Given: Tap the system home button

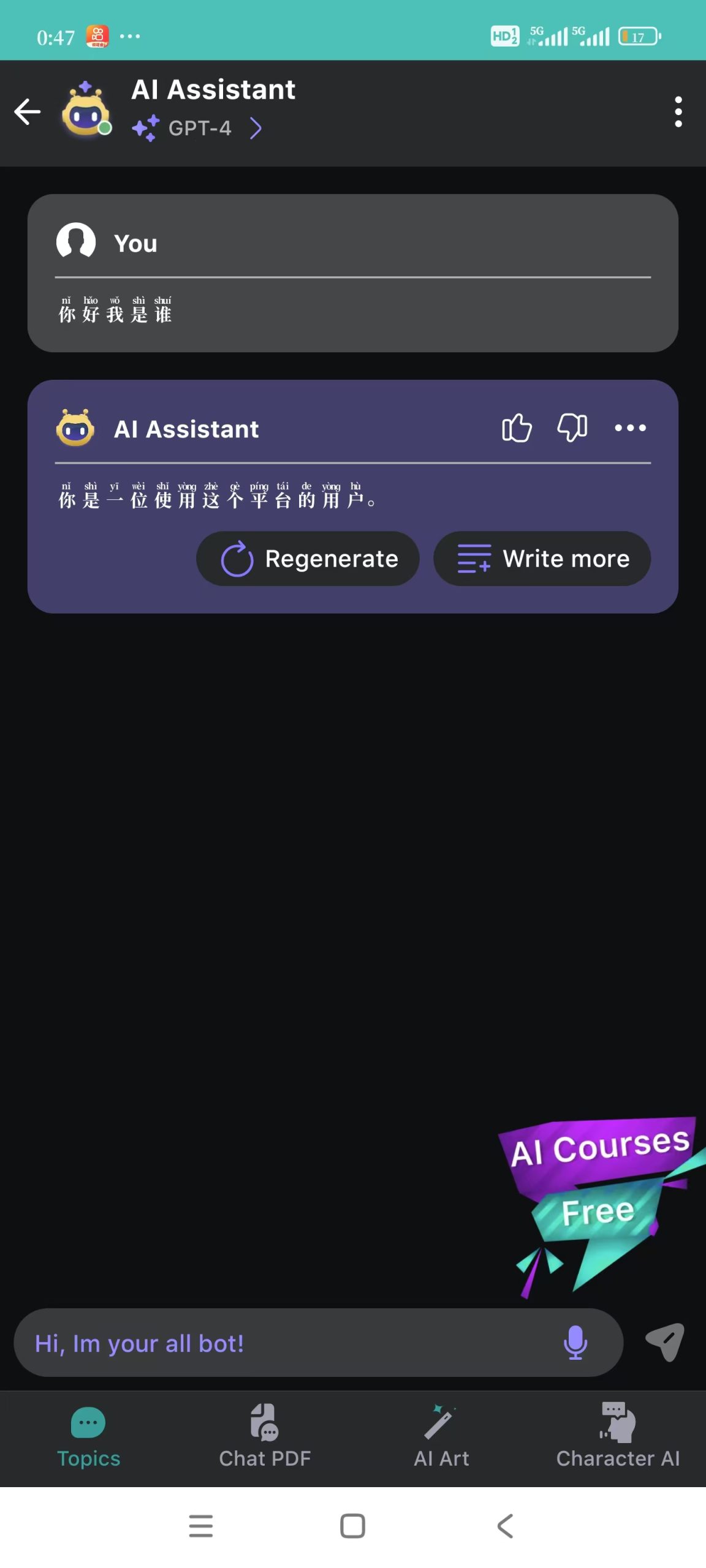Looking at the screenshot, I should (352, 1526).
